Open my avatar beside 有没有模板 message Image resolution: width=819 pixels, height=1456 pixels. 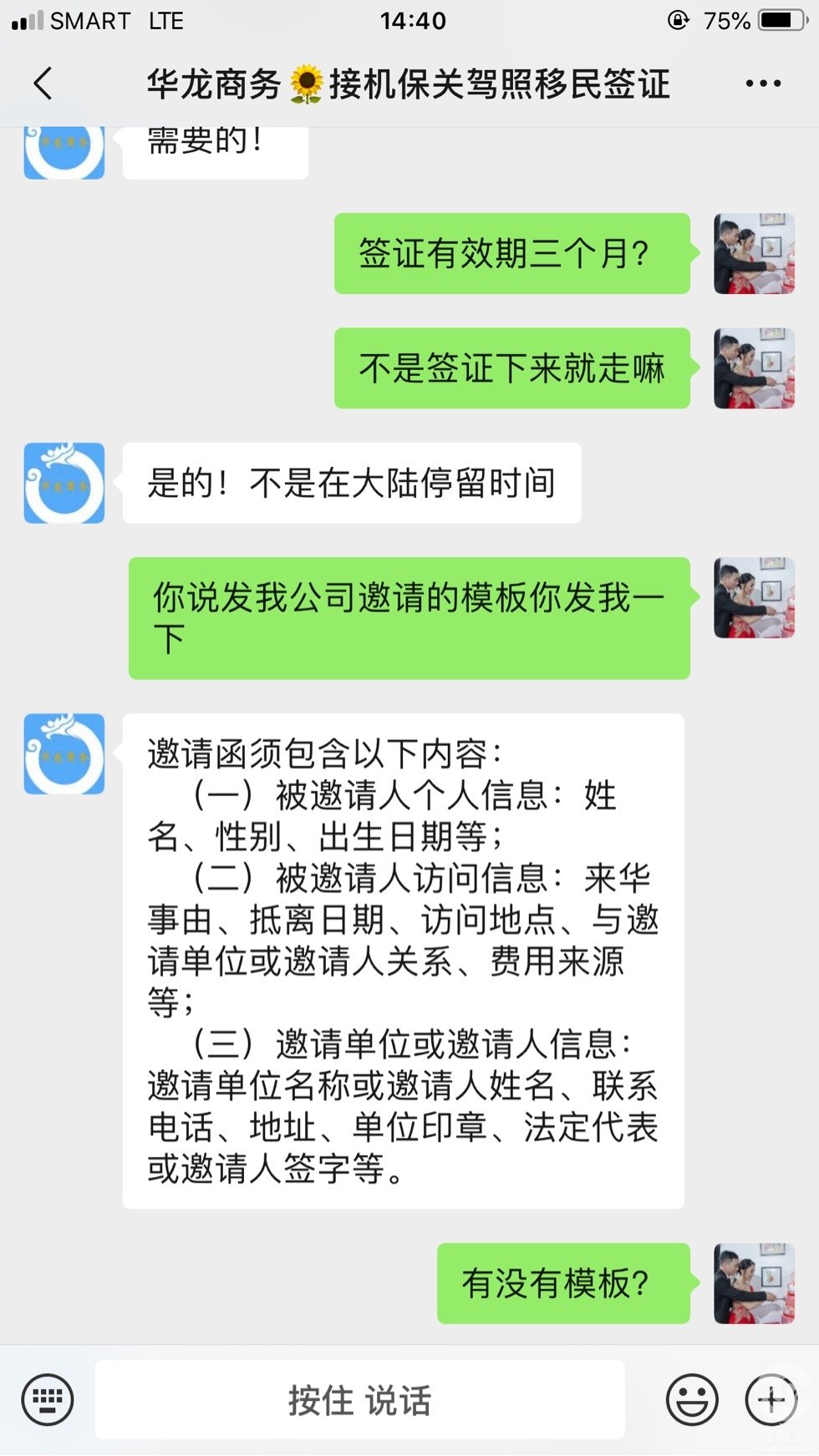pos(754,1283)
